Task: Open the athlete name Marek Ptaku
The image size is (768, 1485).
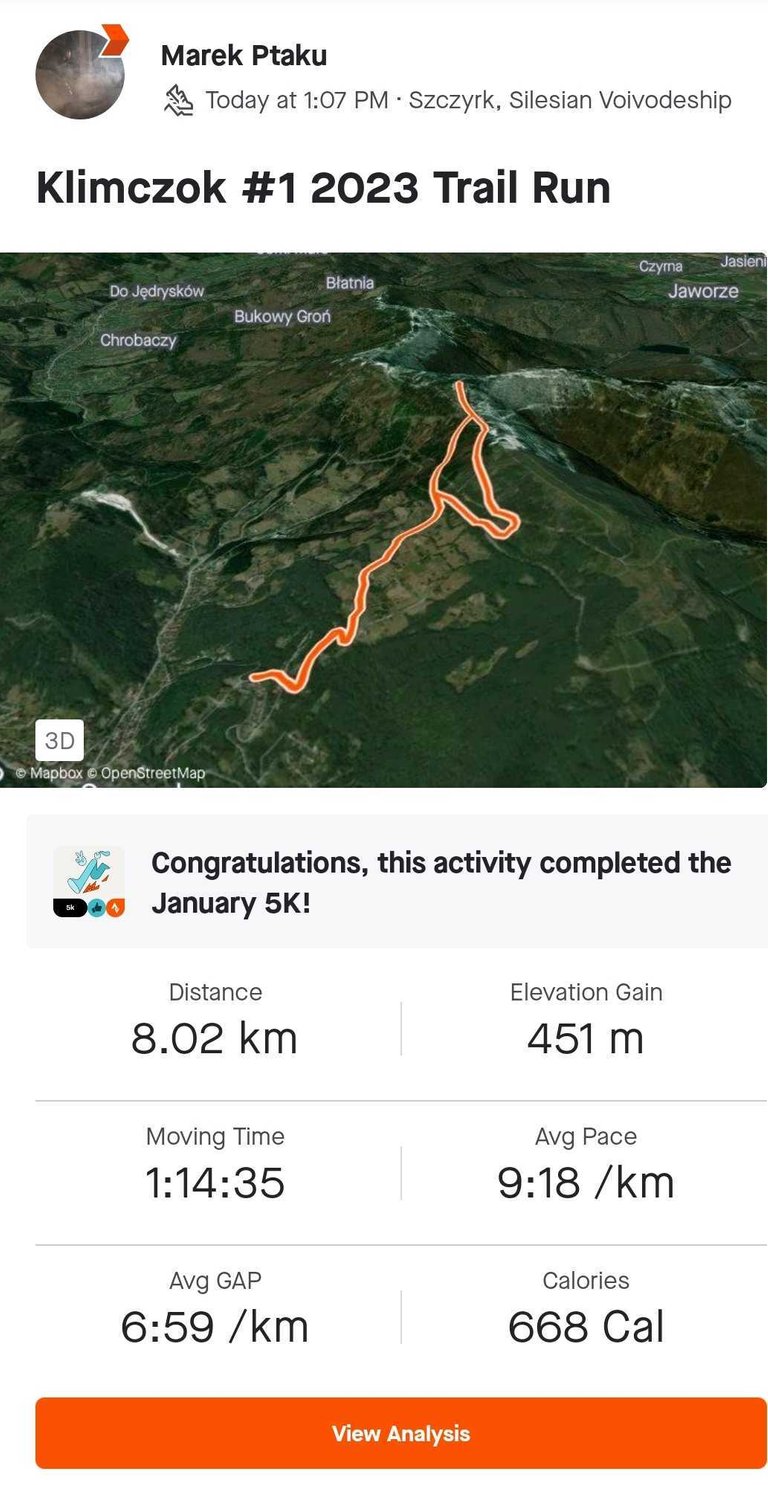Action: tap(243, 56)
